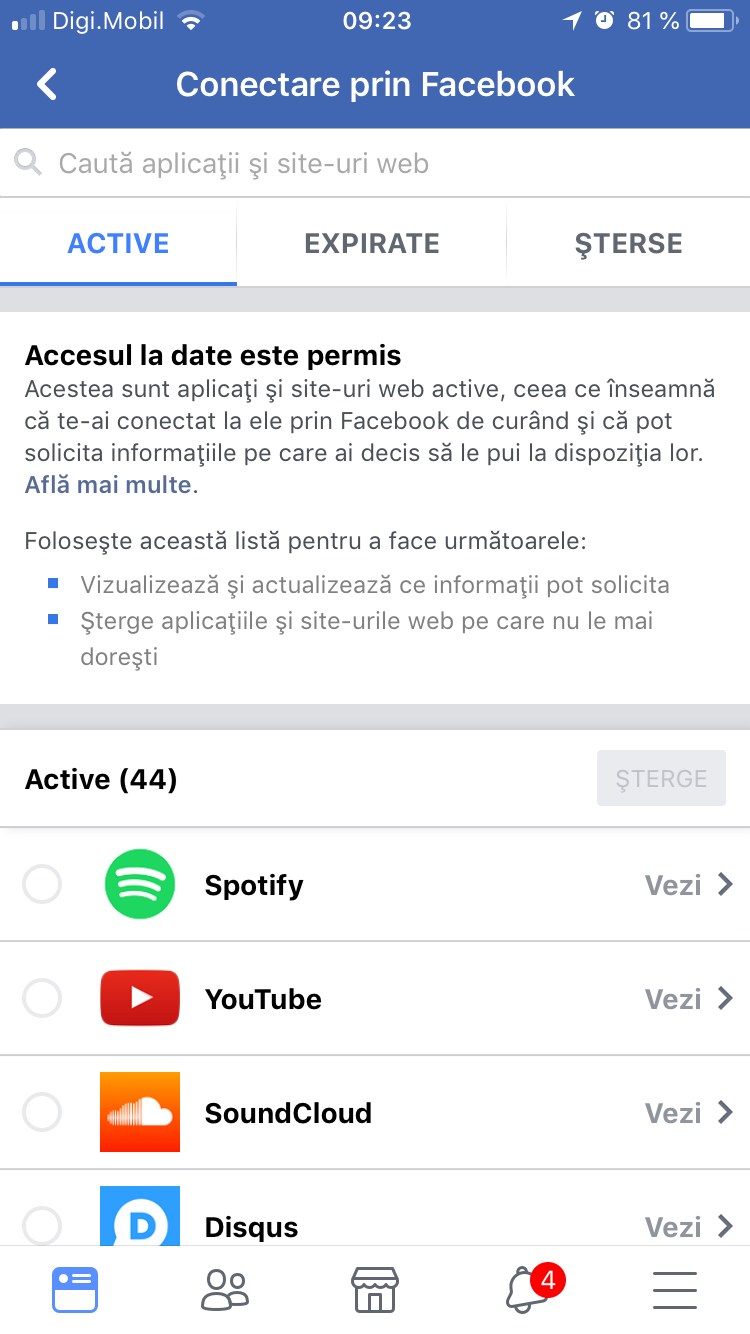Image resolution: width=750 pixels, height=1334 pixels.
Task: Open the Marketplace tab
Action: point(375,1289)
